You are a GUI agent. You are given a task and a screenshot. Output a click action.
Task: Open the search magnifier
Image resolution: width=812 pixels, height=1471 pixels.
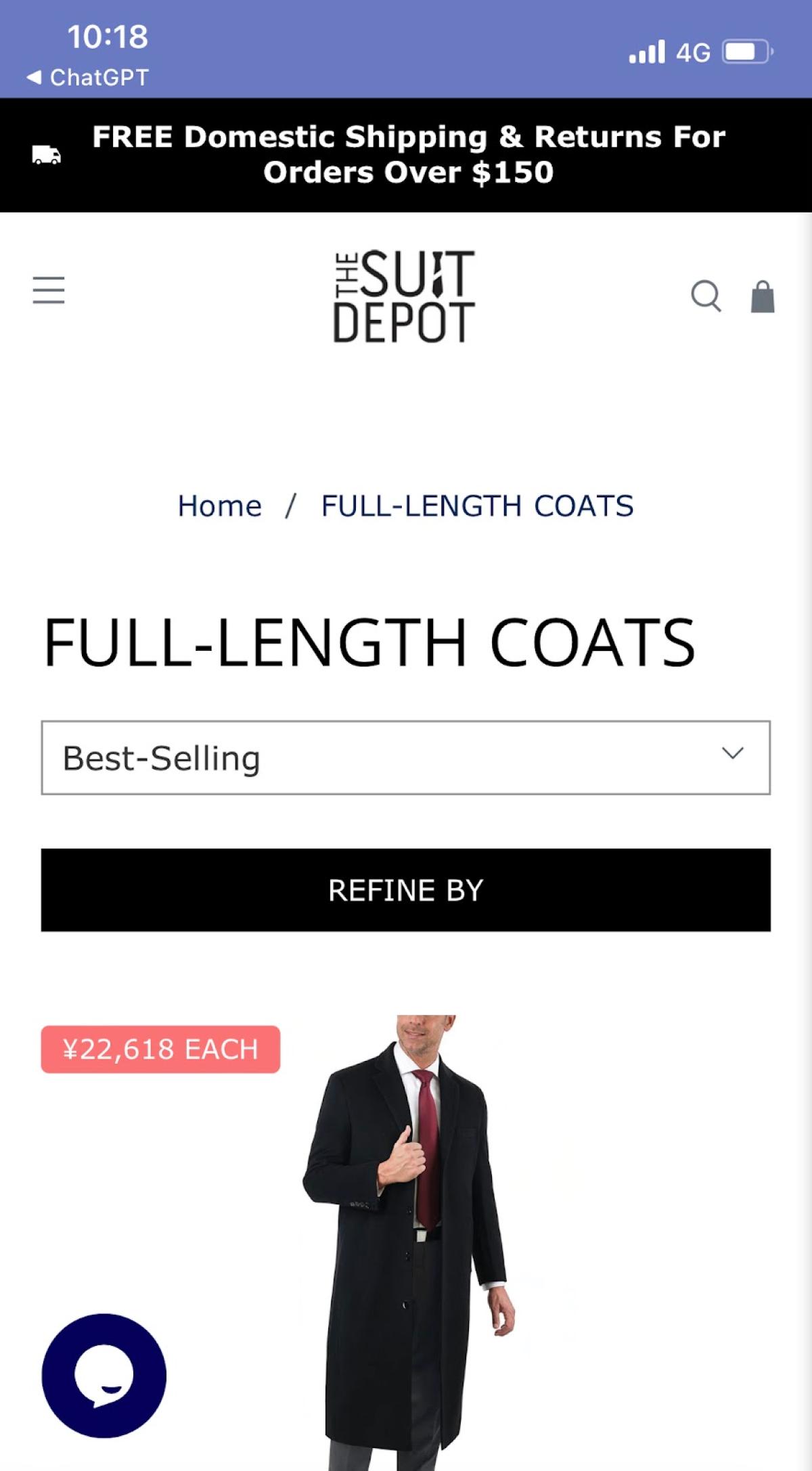point(706,296)
